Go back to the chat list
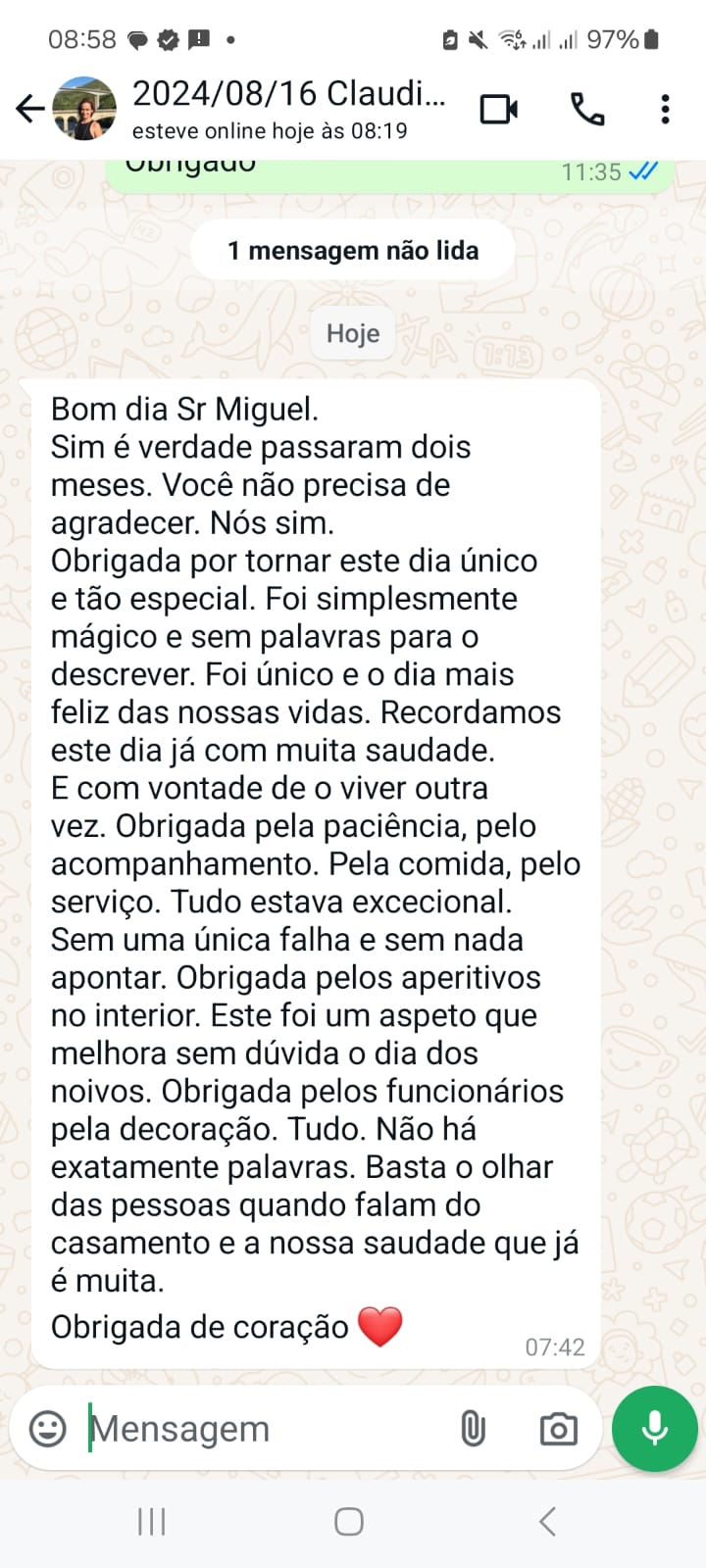The image size is (706, 1568). click(x=29, y=109)
